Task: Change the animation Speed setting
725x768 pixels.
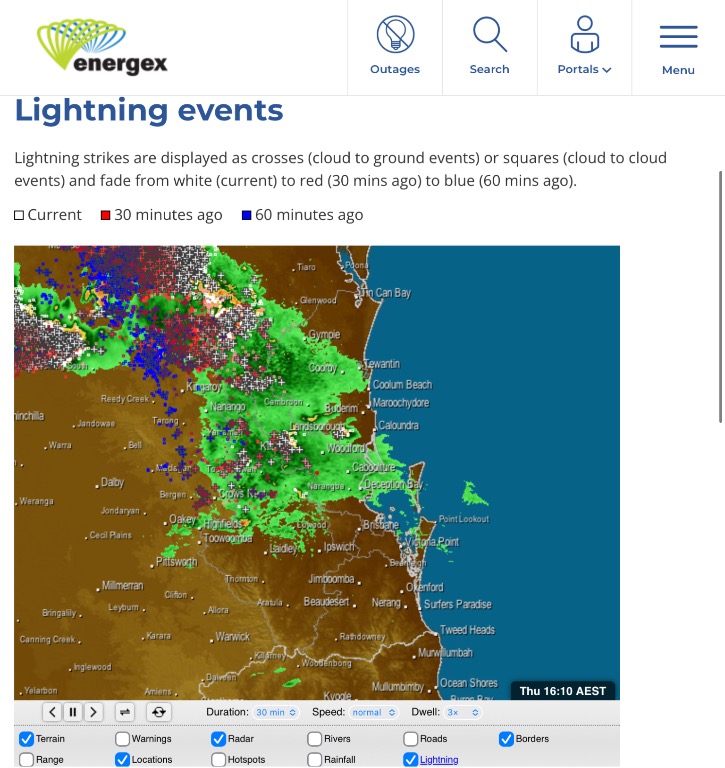Action: (x=373, y=712)
